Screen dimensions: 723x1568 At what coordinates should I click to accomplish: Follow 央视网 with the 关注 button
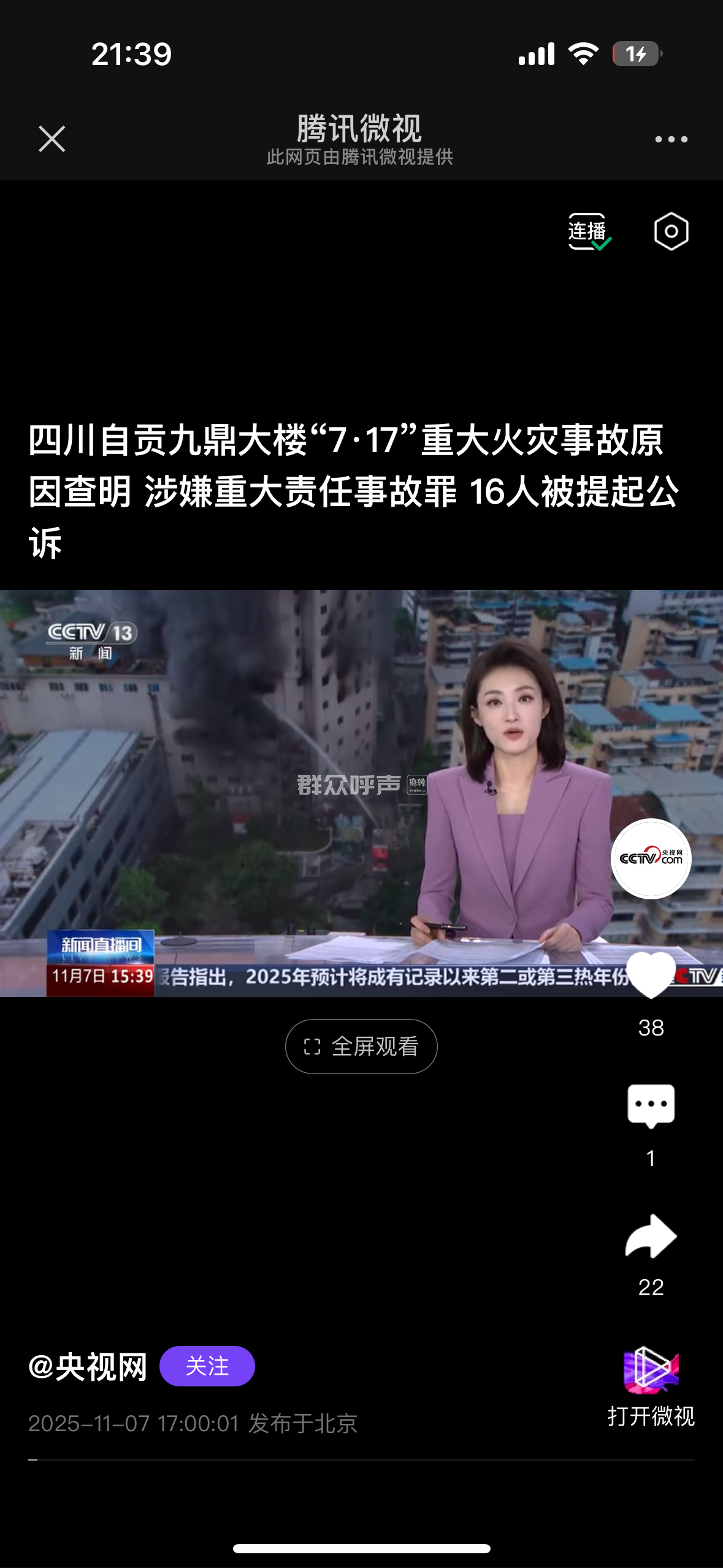tap(207, 1366)
